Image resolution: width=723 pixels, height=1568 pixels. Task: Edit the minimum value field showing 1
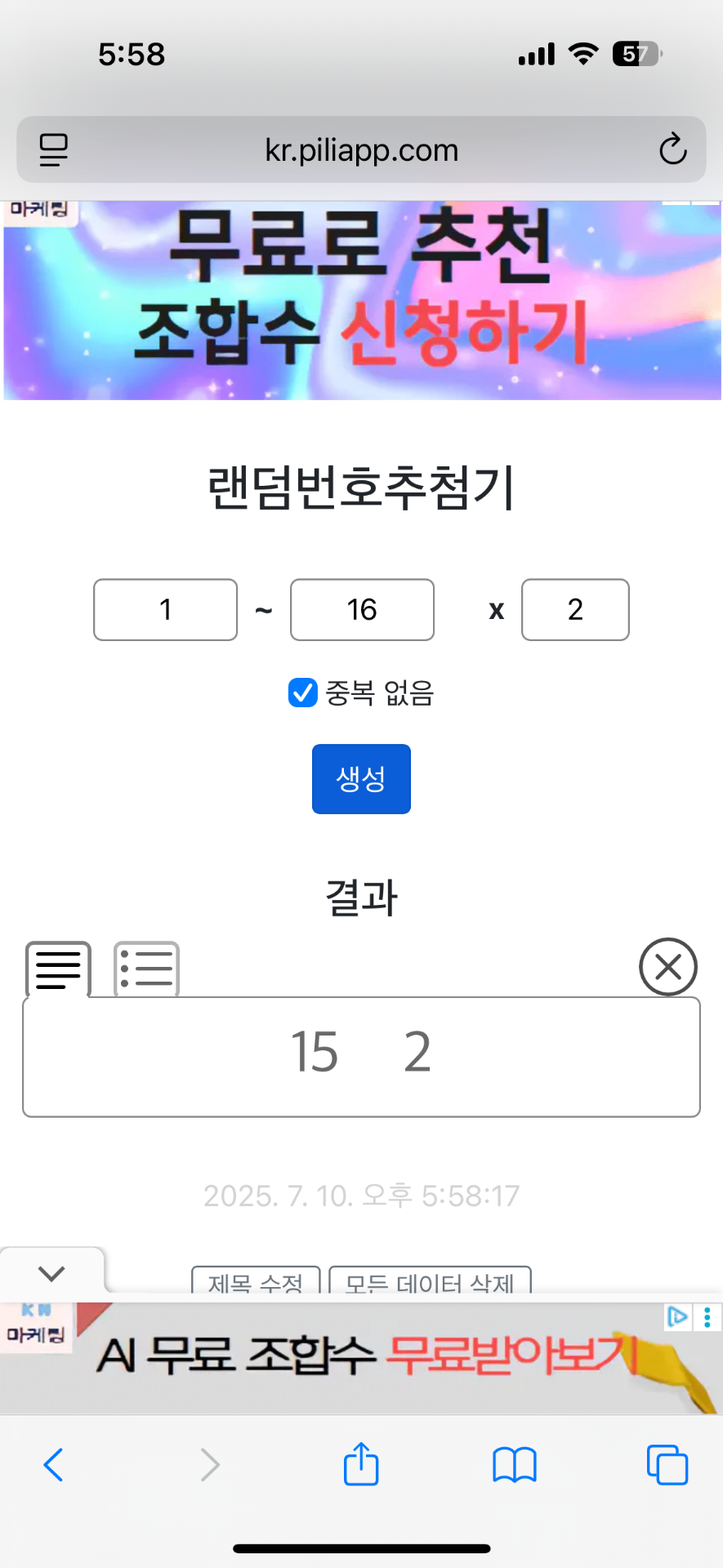(x=165, y=609)
